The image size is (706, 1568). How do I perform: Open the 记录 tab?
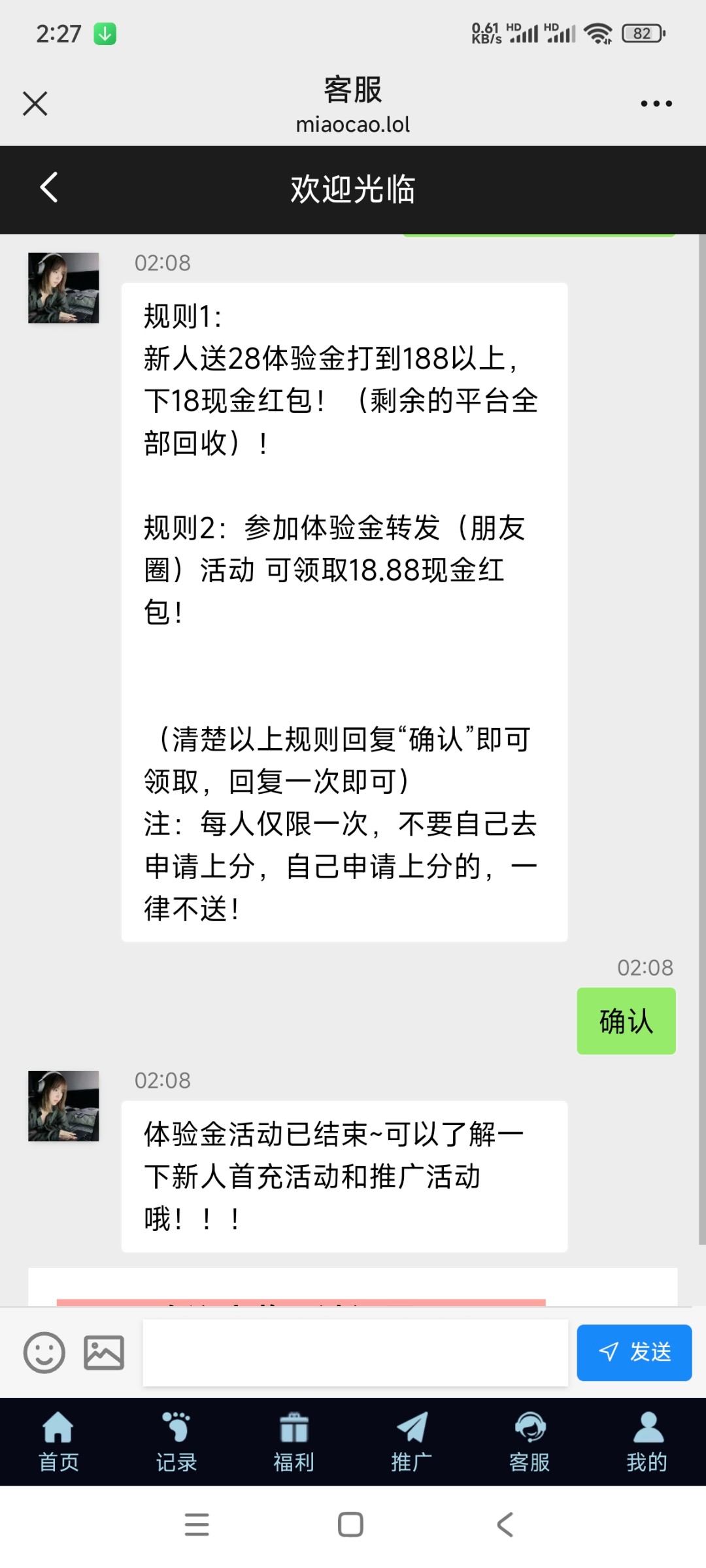tap(176, 1443)
